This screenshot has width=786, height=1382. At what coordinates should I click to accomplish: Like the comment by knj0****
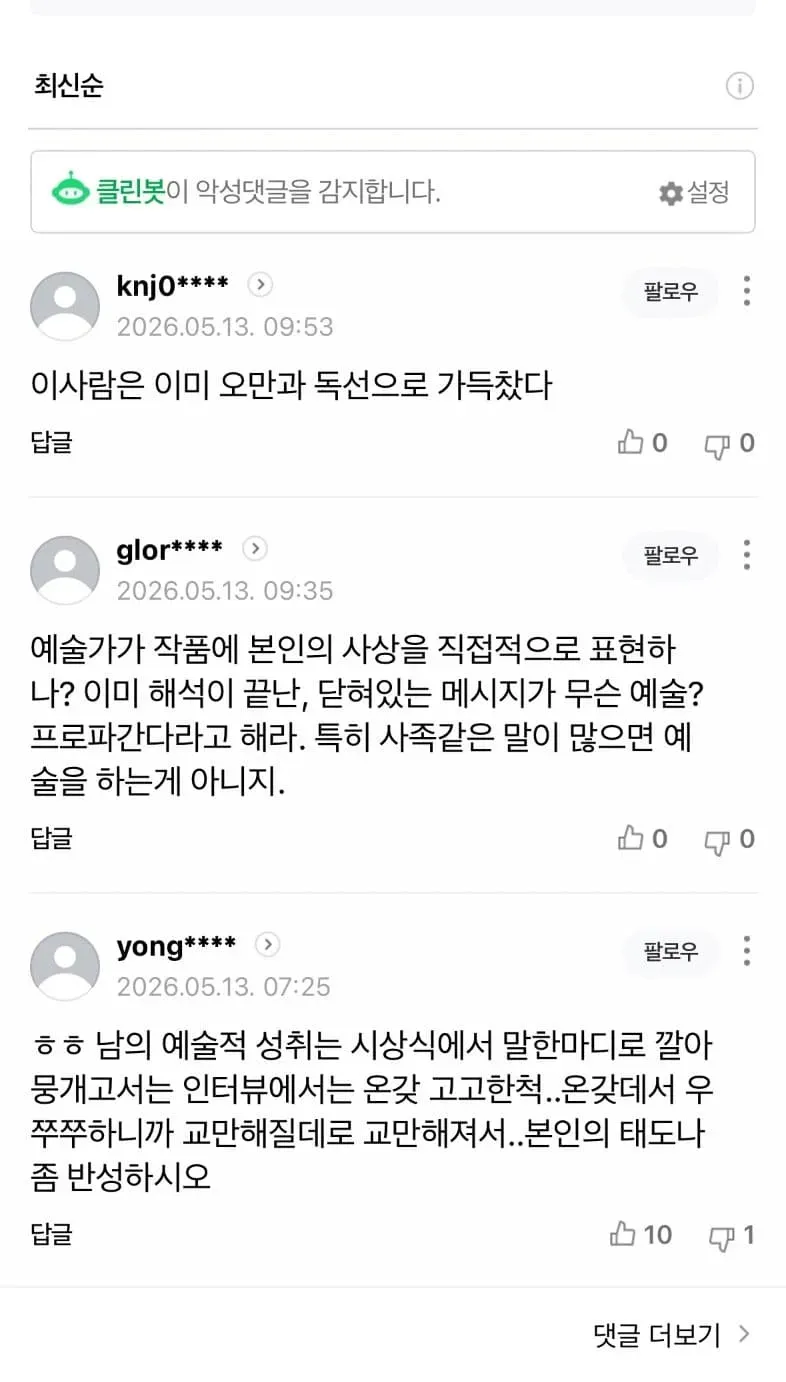pos(642,442)
